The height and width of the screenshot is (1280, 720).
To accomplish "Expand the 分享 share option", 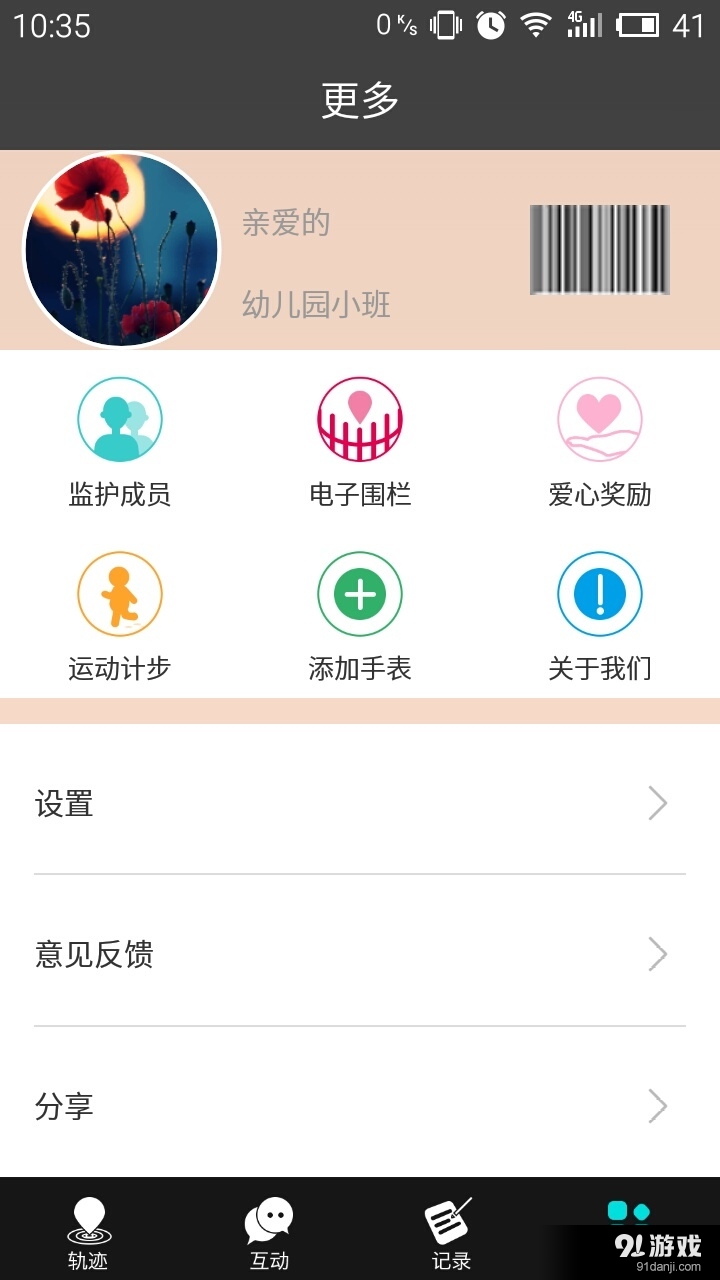I will click(657, 1107).
